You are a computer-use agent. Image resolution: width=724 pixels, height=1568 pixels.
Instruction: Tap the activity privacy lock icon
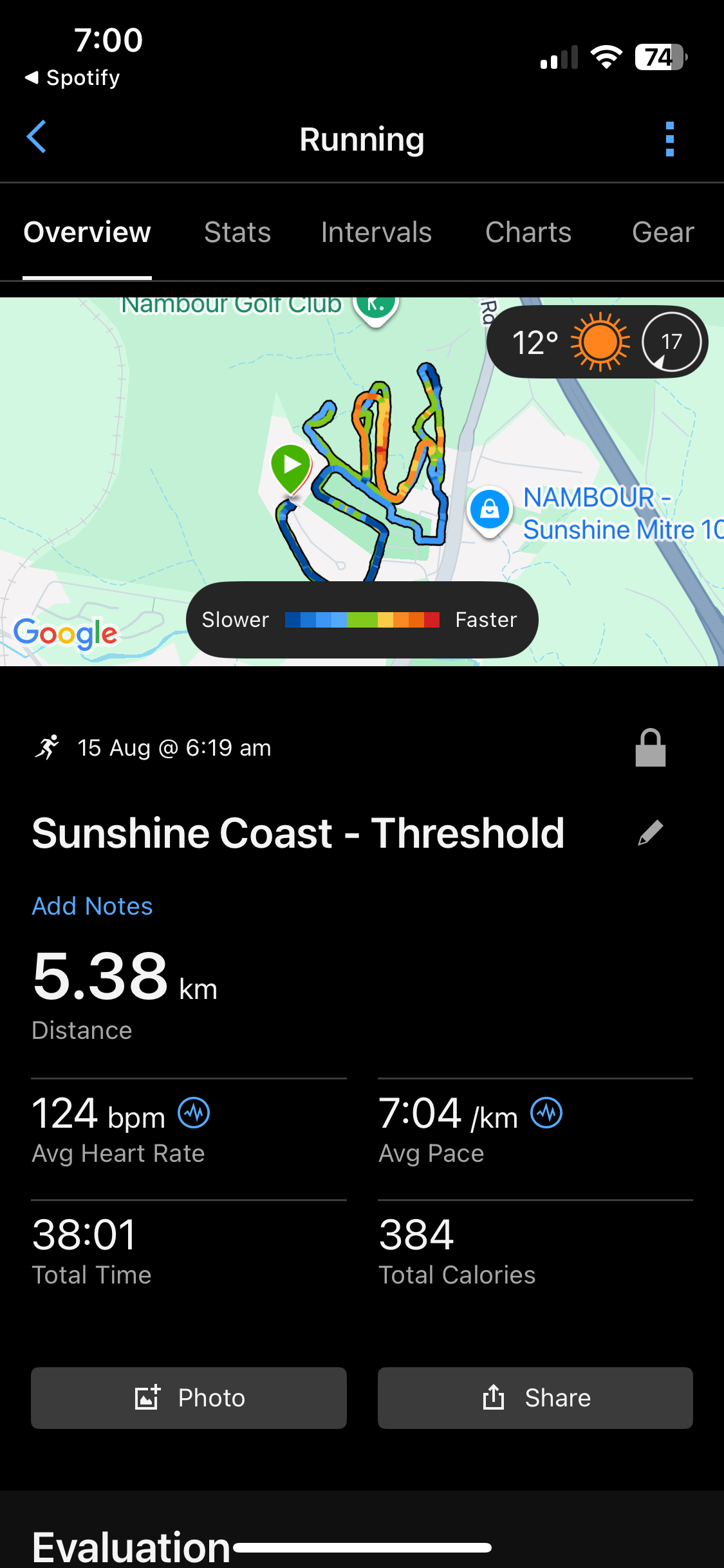click(x=651, y=748)
